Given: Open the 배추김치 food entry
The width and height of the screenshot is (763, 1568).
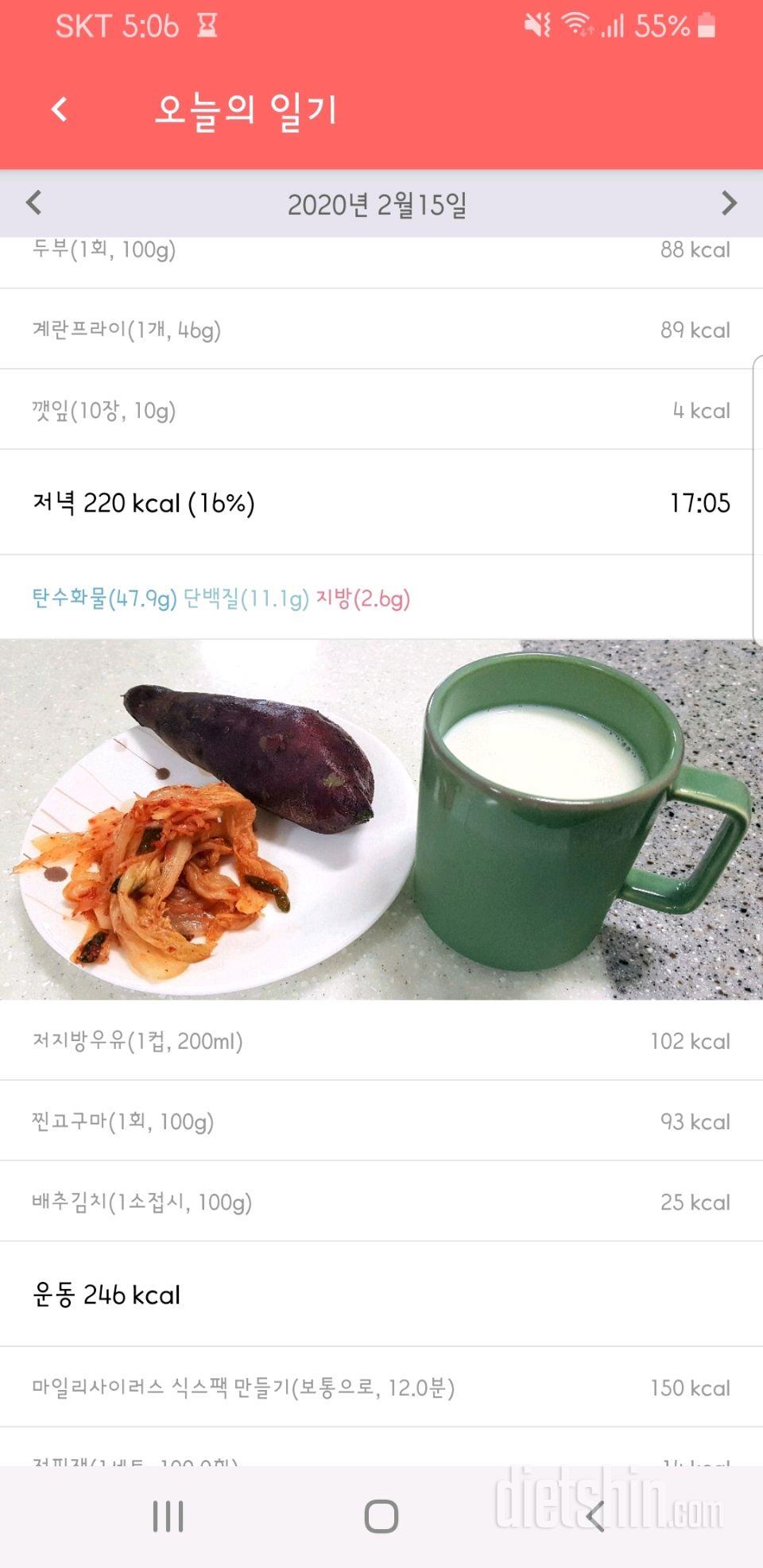Looking at the screenshot, I should (380, 1202).
